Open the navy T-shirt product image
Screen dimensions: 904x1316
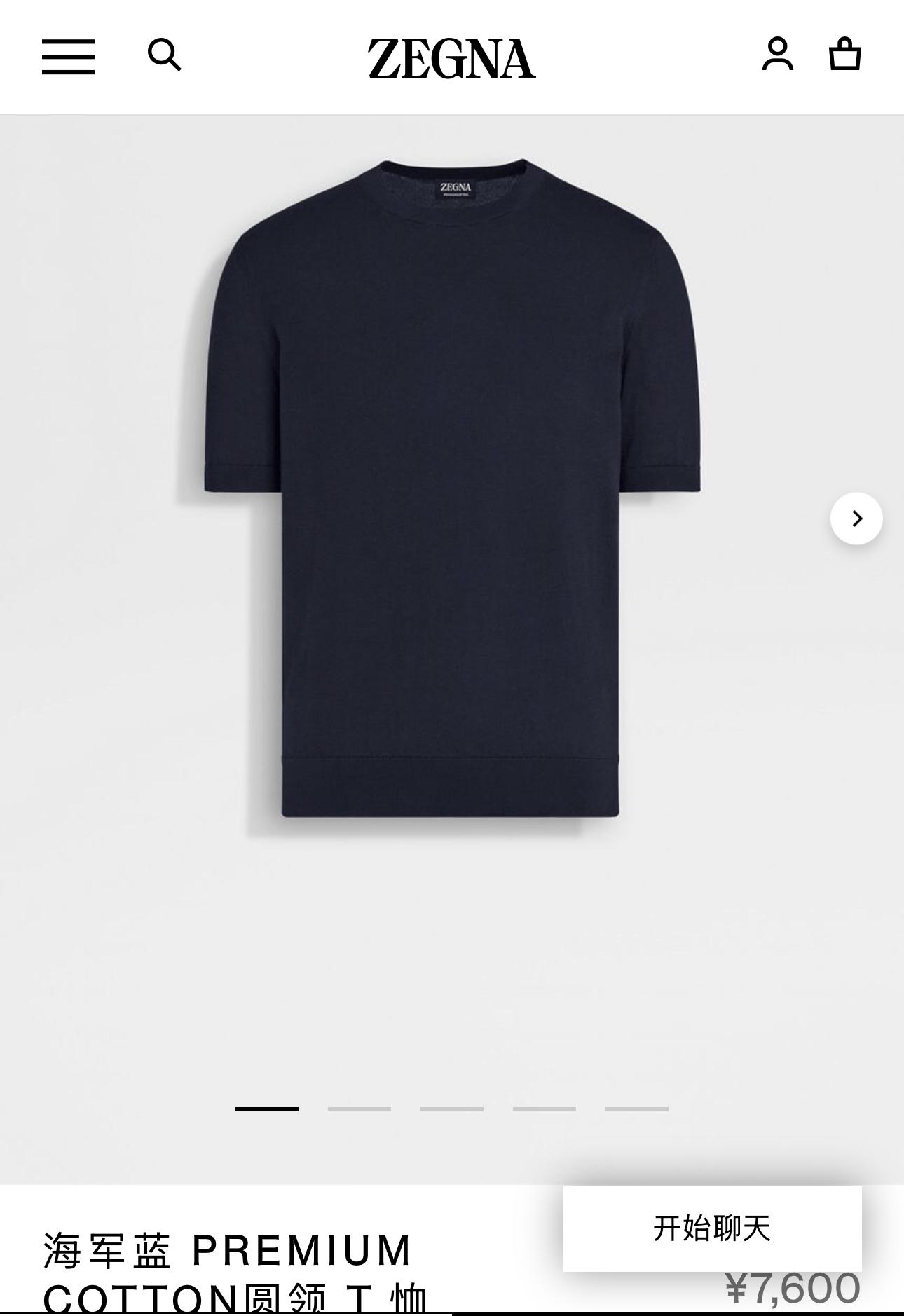452,491
